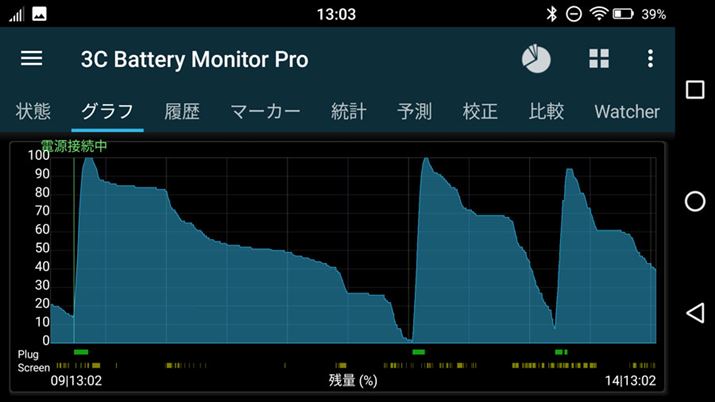715x402 pixels.
Task: Tap the system back button
Action: pyautogui.click(x=694, y=313)
